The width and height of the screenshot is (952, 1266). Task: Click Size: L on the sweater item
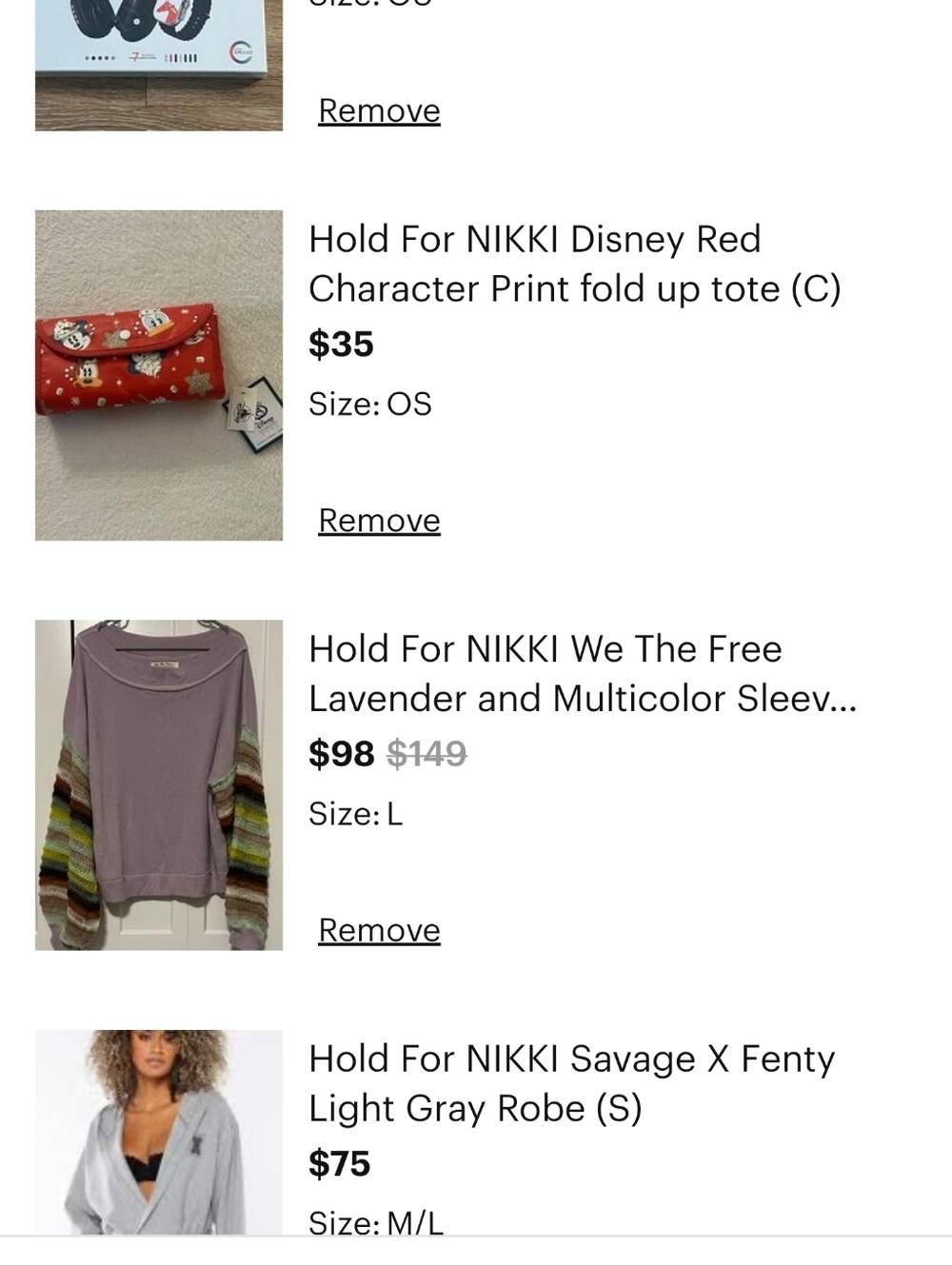[354, 813]
